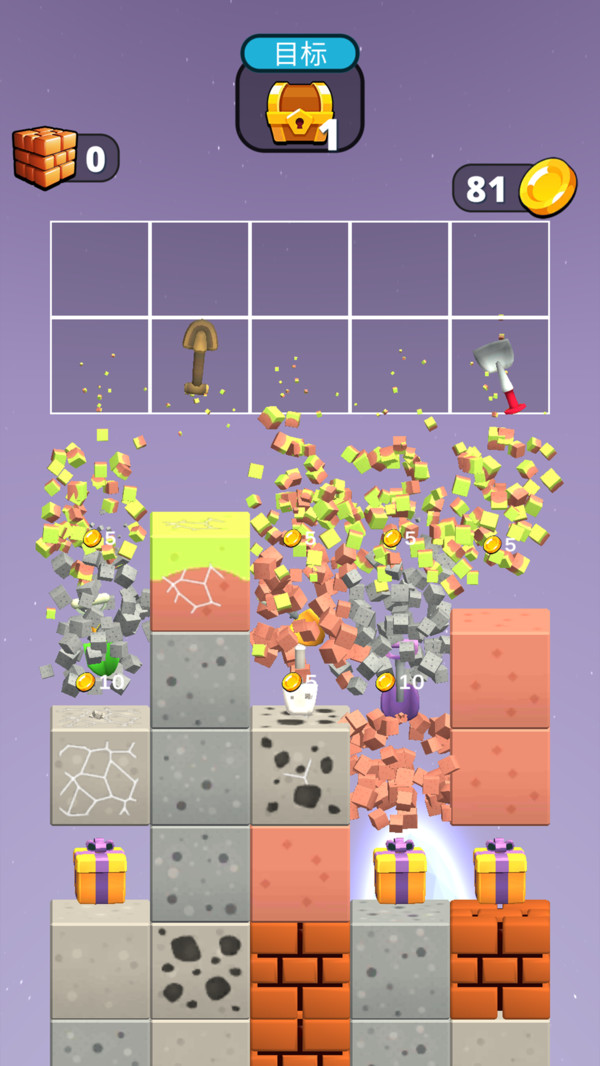Collect the gift box on orange bricks
Image resolution: width=600 pixels, height=1066 pixels.
(500, 871)
